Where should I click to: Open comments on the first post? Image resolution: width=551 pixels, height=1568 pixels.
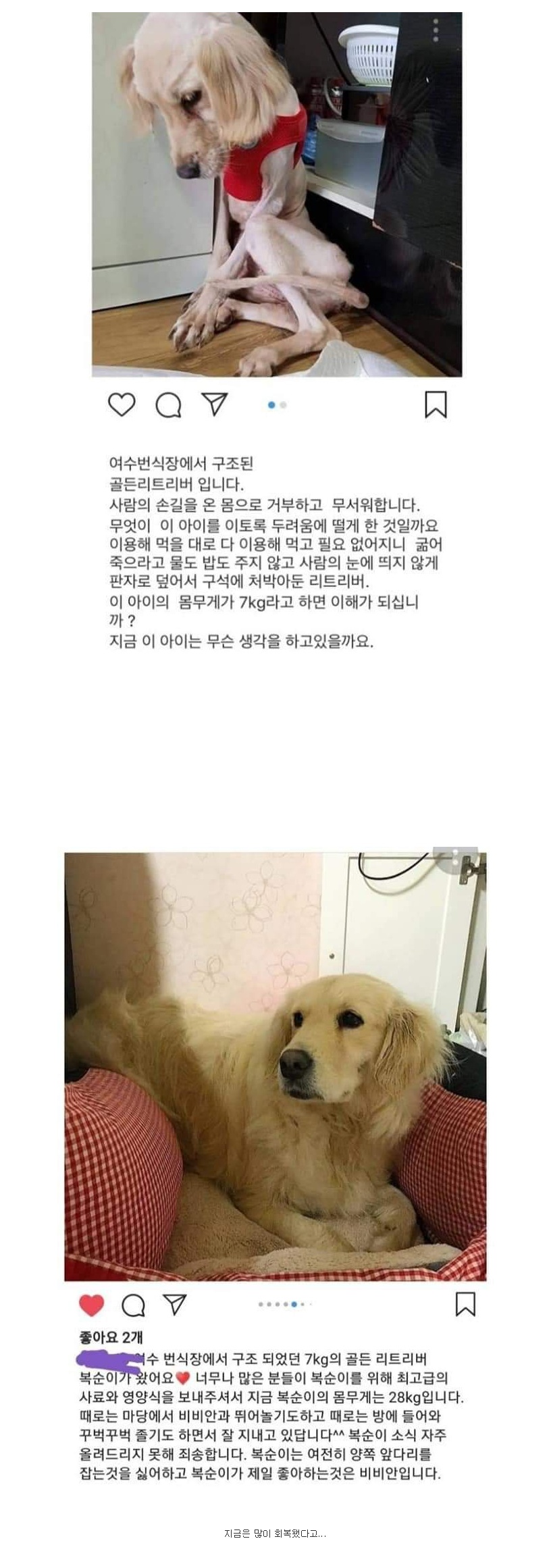pos(169,404)
